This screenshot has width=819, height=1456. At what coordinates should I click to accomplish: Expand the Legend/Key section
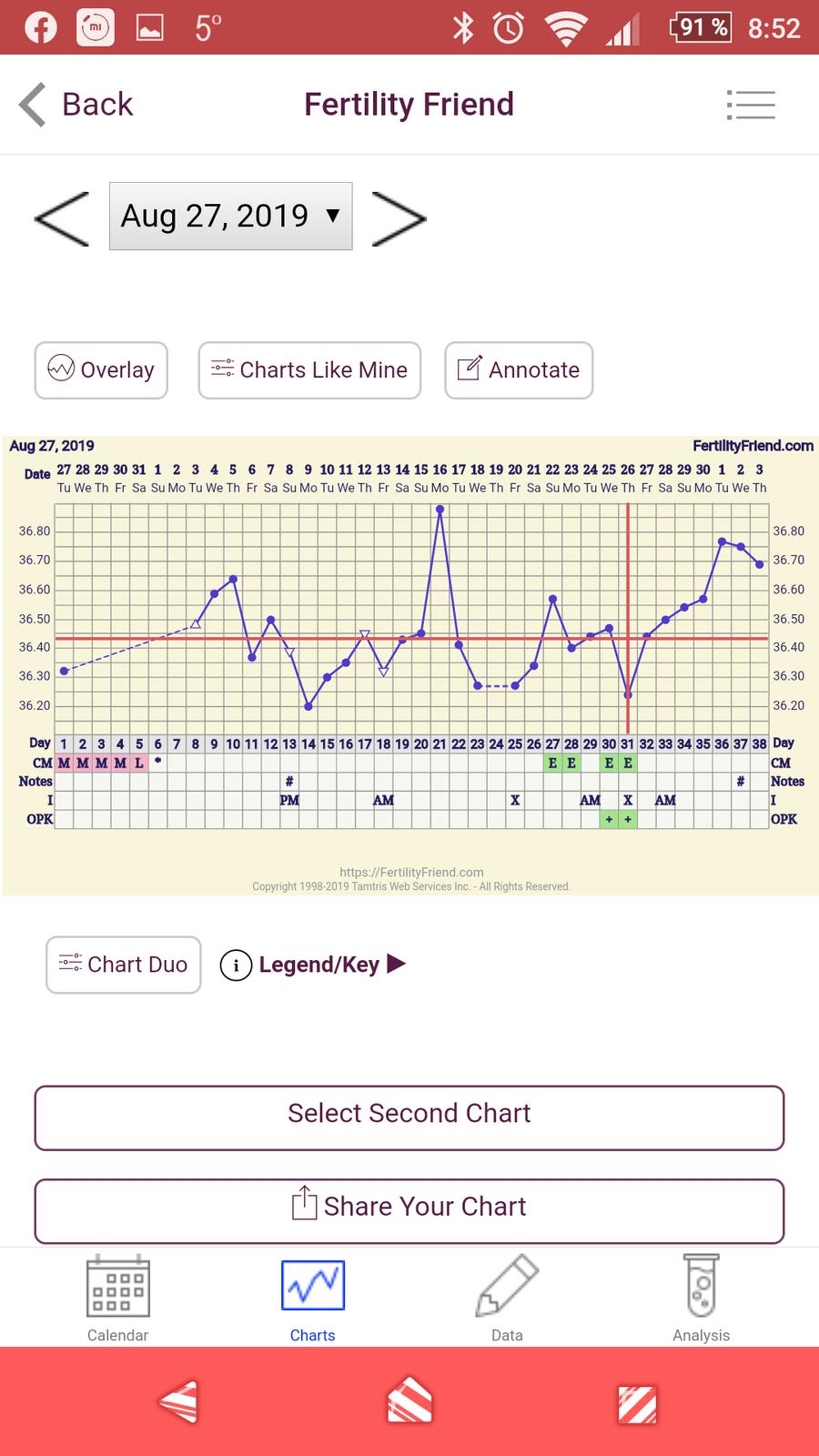(314, 965)
